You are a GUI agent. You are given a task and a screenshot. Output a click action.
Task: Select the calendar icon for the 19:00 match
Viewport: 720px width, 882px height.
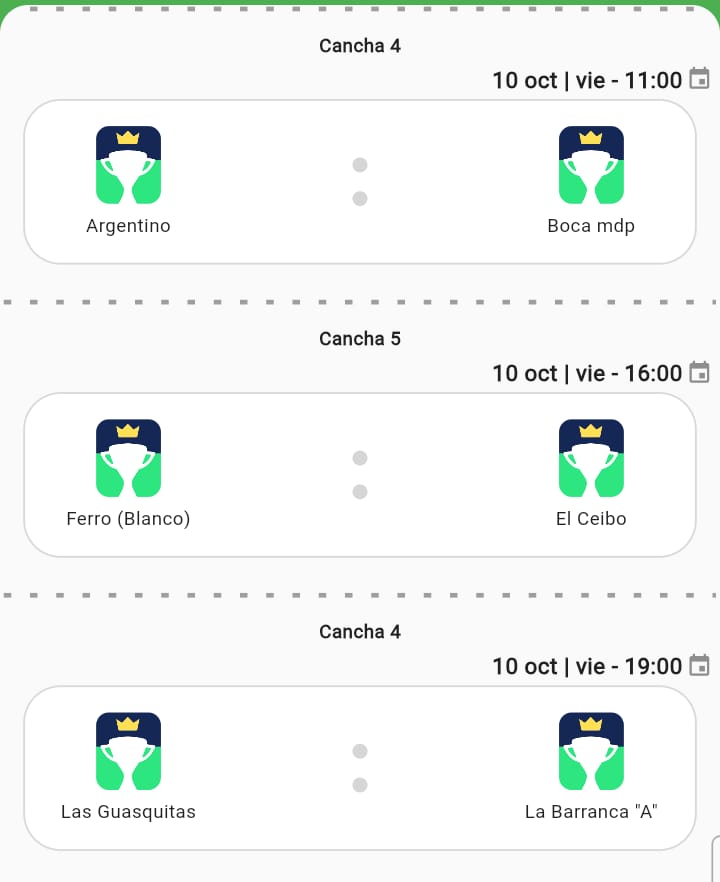point(700,666)
